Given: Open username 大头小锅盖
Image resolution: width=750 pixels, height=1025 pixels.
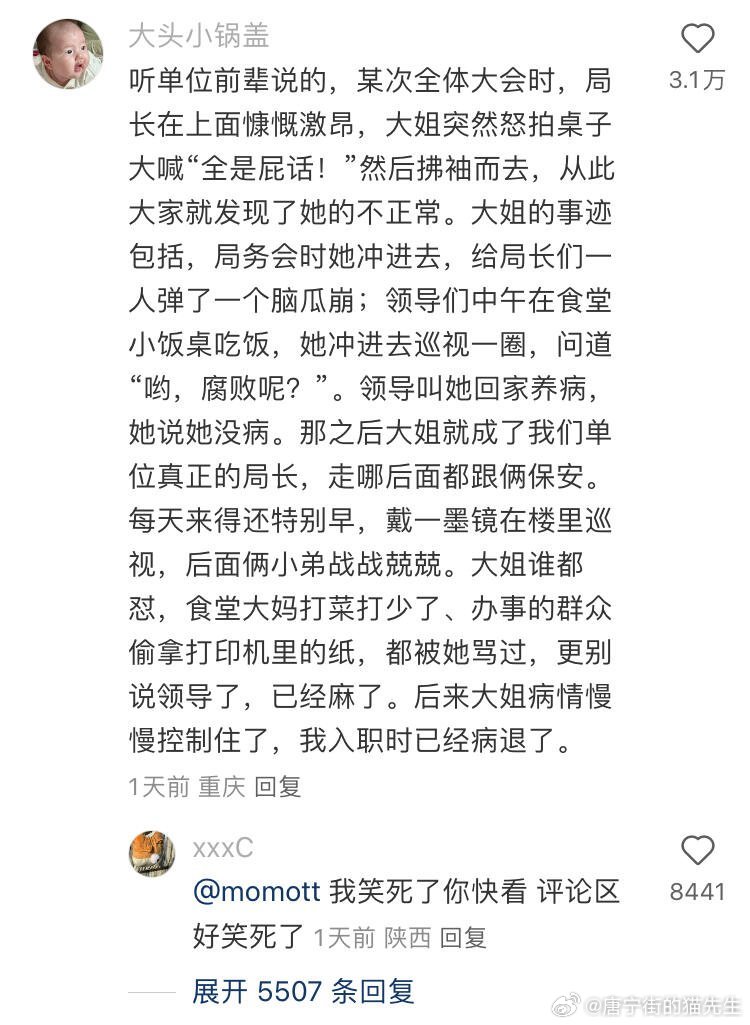Looking at the screenshot, I should click(x=199, y=35).
